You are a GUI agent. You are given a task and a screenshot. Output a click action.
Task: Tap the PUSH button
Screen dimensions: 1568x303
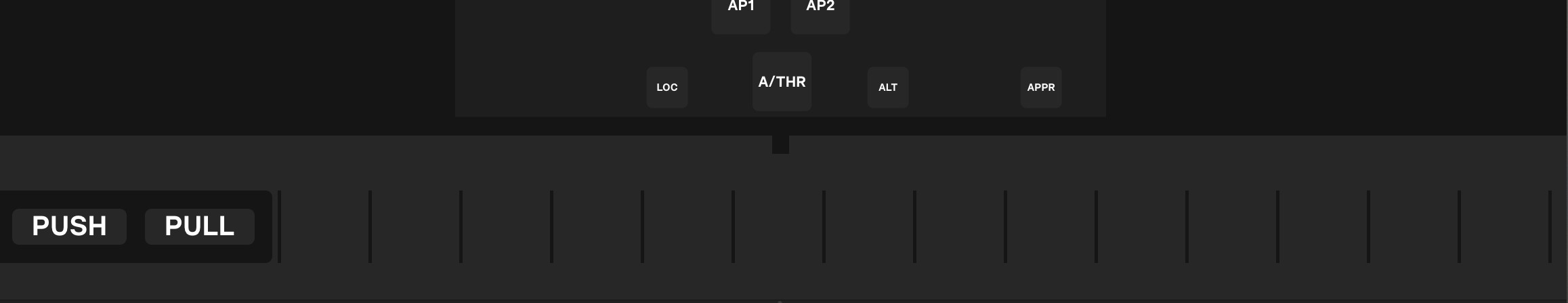click(x=69, y=226)
